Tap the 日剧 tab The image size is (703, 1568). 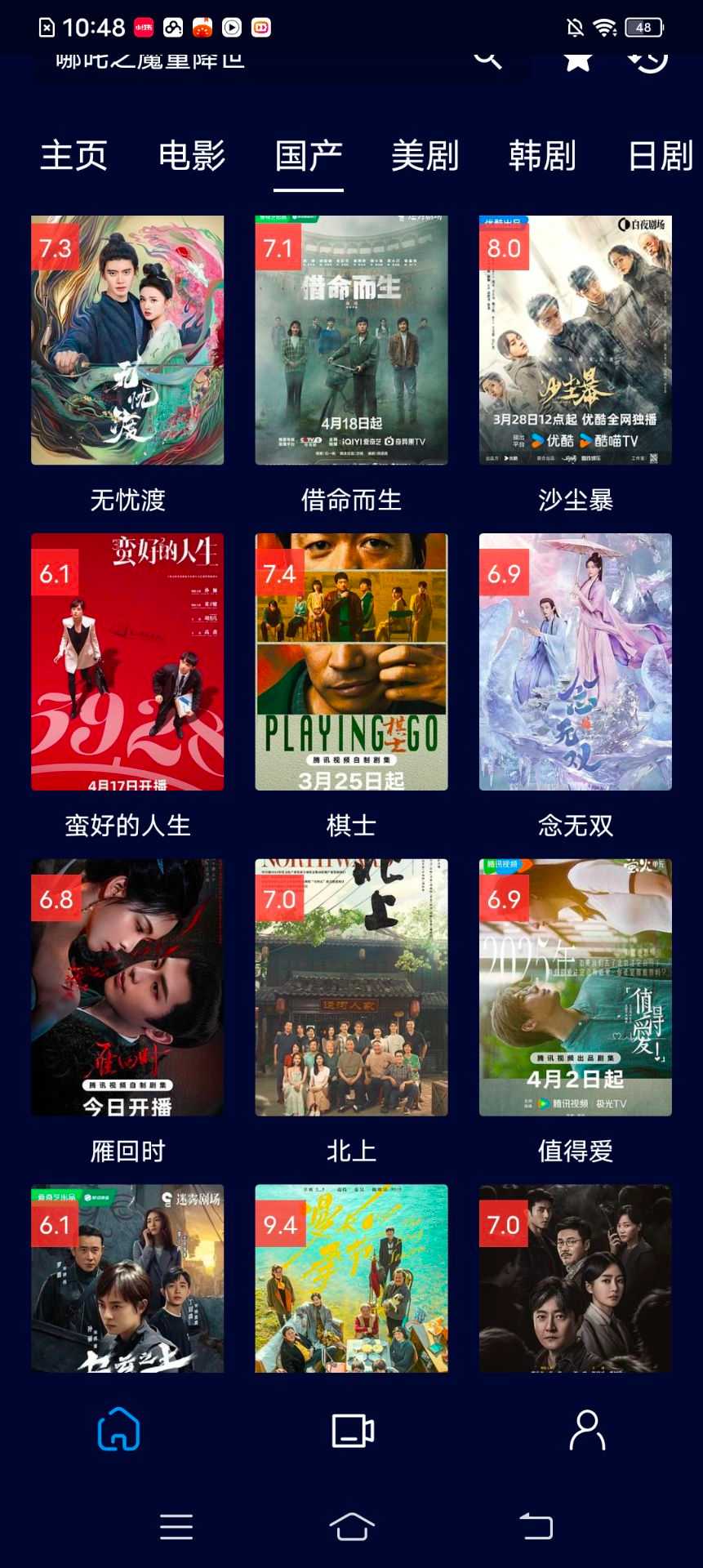coord(660,155)
